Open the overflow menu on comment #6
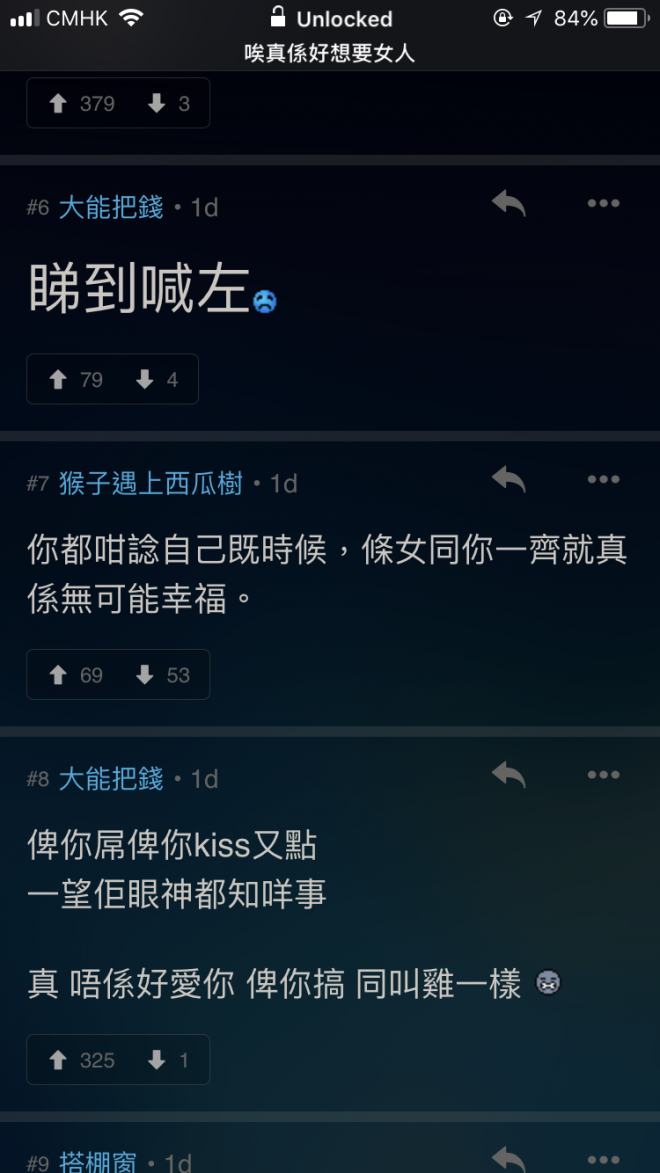 pos(603,204)
